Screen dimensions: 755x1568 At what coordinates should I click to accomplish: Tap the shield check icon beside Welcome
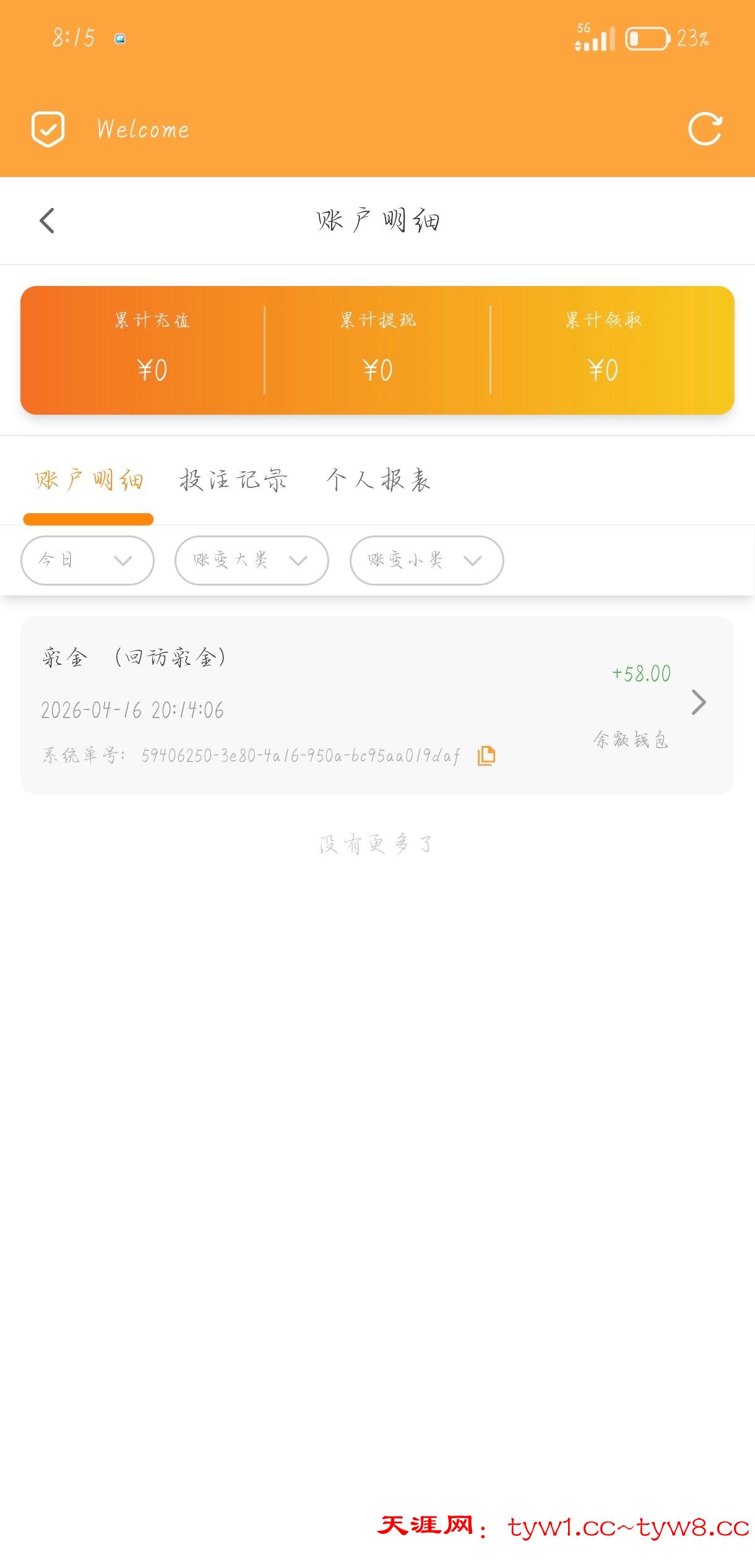click(48, 129)
